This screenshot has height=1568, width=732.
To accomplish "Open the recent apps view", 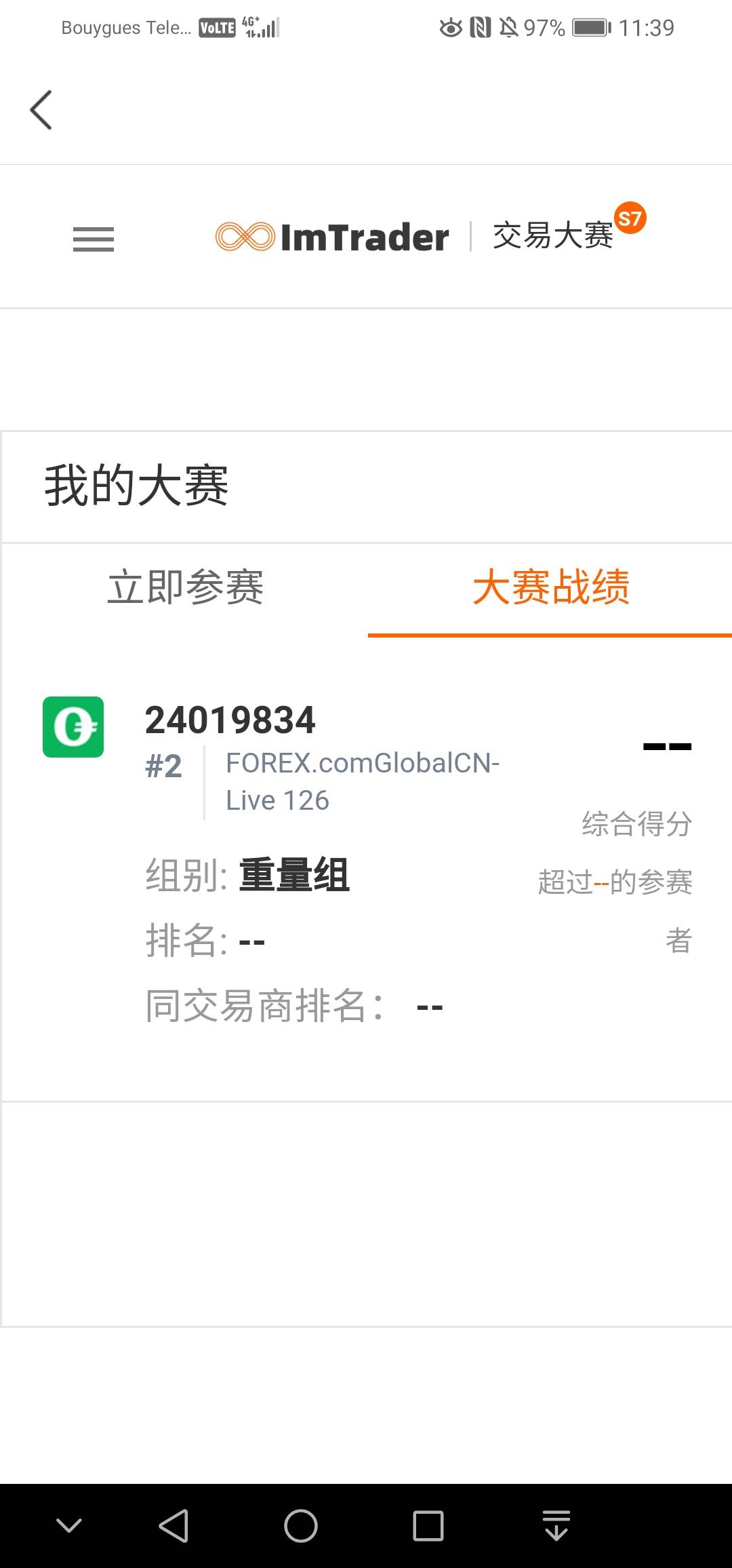I will (x=428, y=1526).
